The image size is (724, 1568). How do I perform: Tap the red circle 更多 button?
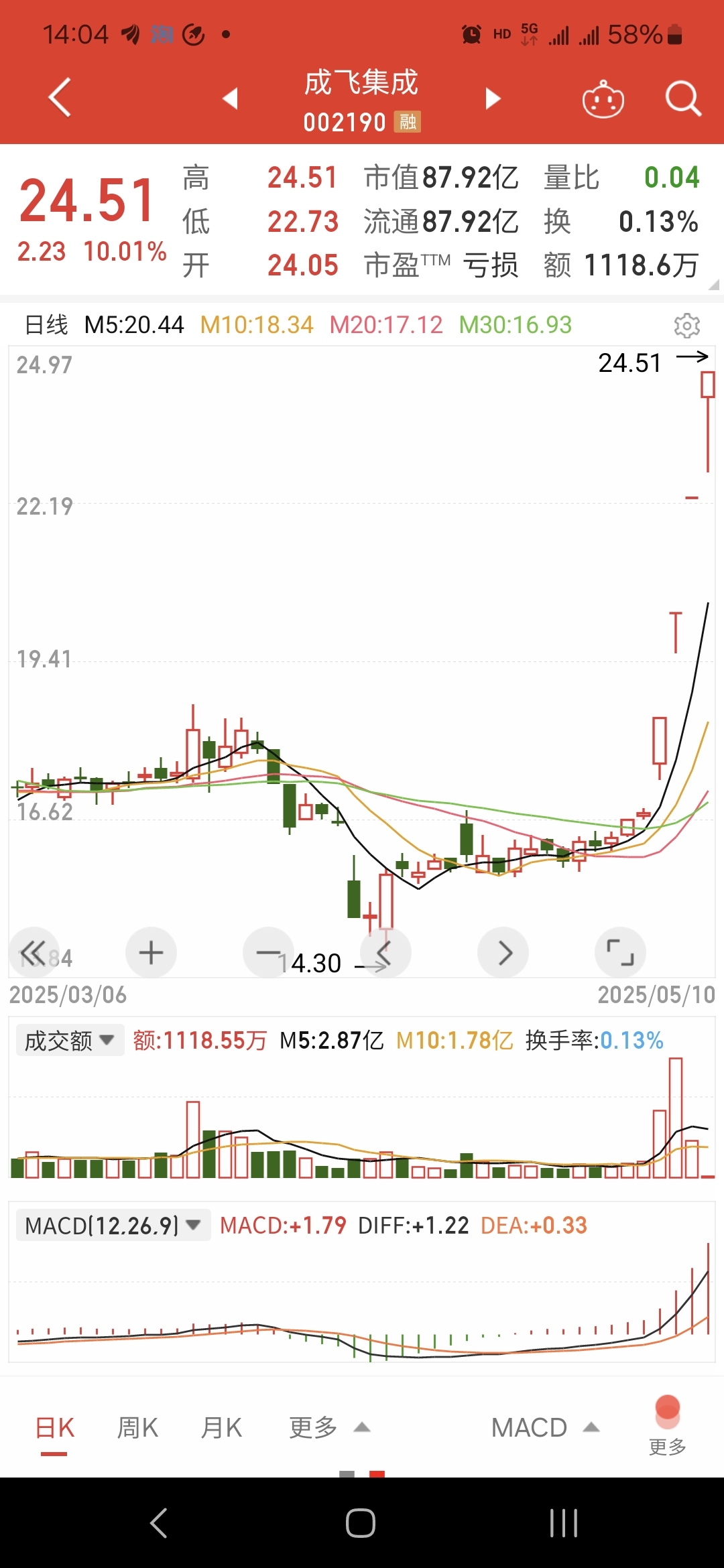pos(668,1425)
